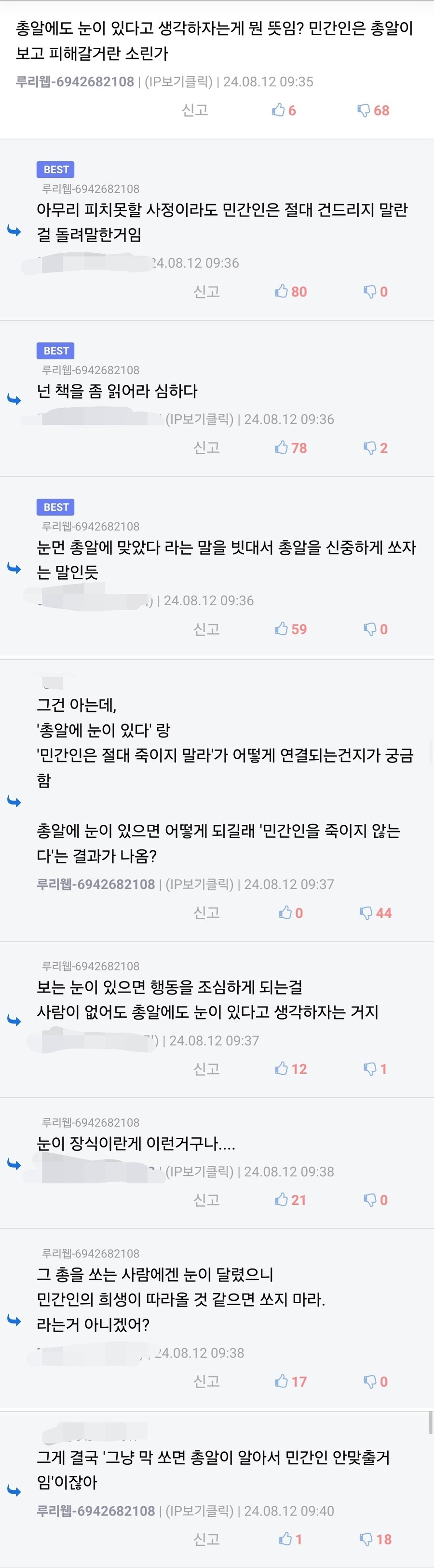Dislike the top comment posted at 09:35

[x=373, y=110]
